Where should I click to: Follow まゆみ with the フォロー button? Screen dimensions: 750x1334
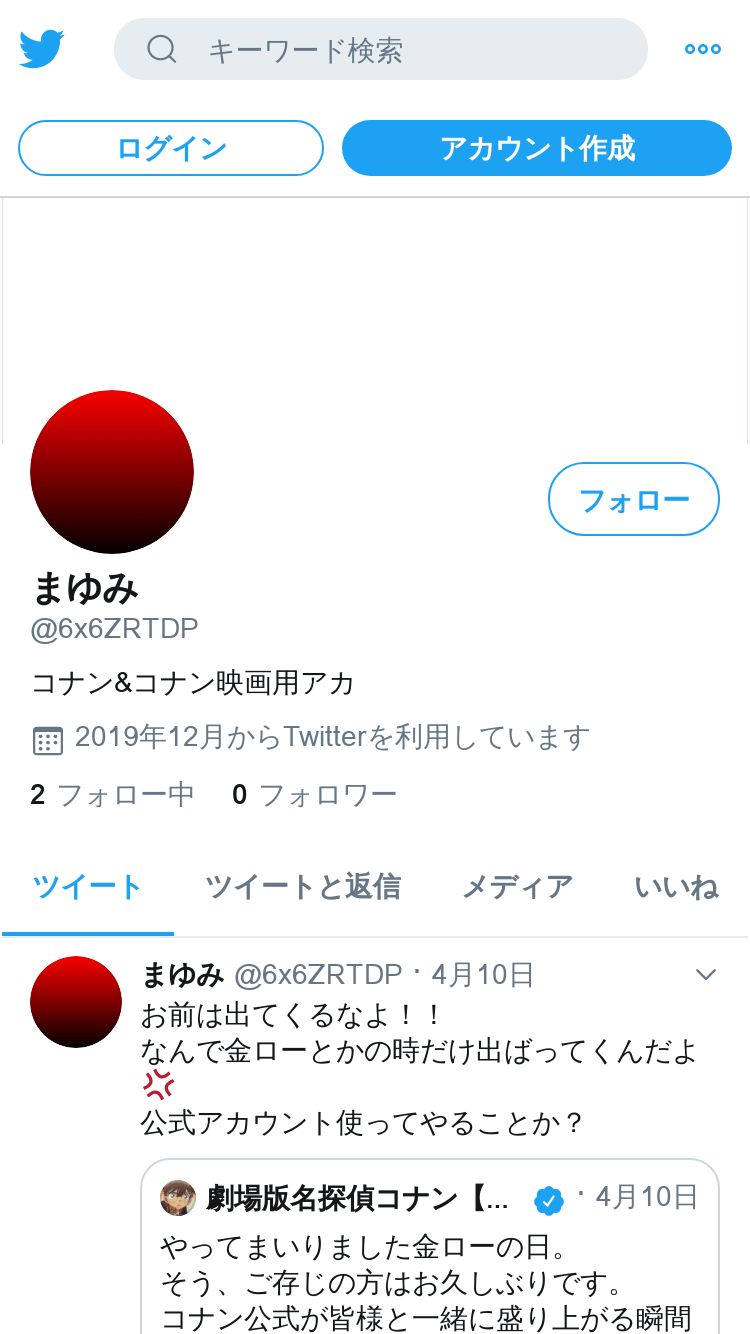point(634,499)
